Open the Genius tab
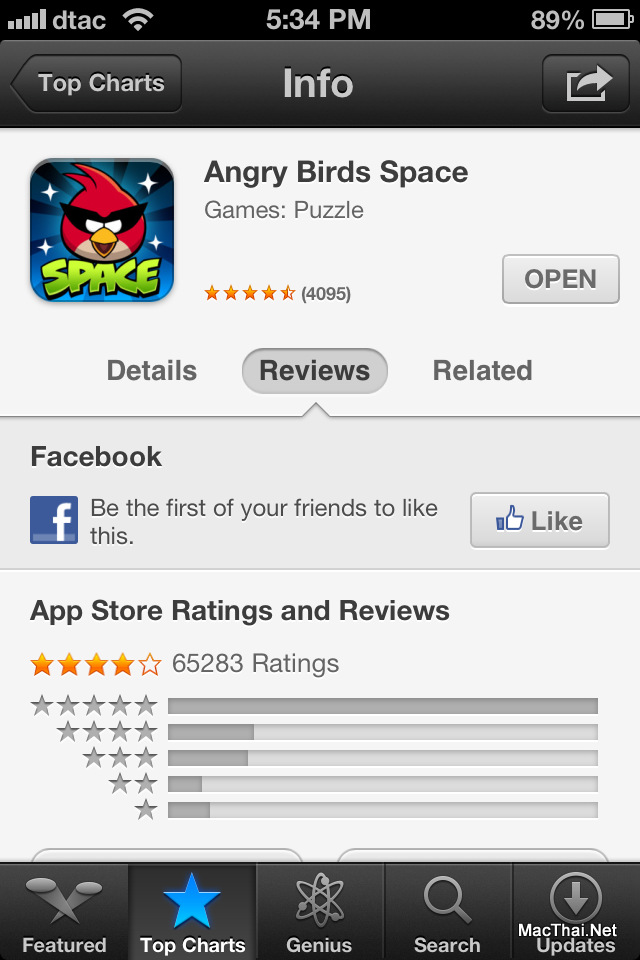 coord(320,912)
